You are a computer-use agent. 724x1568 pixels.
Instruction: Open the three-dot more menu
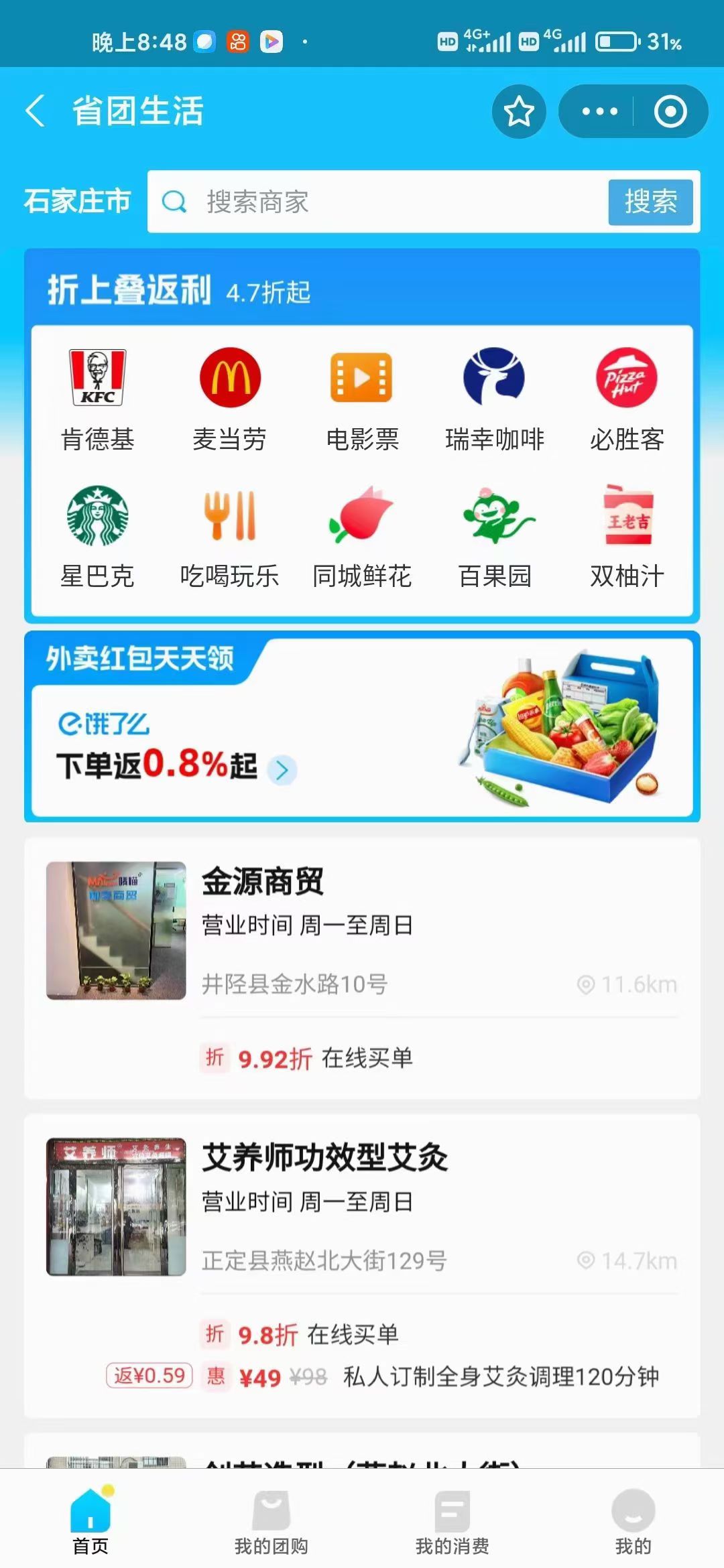tap(599, 111)
